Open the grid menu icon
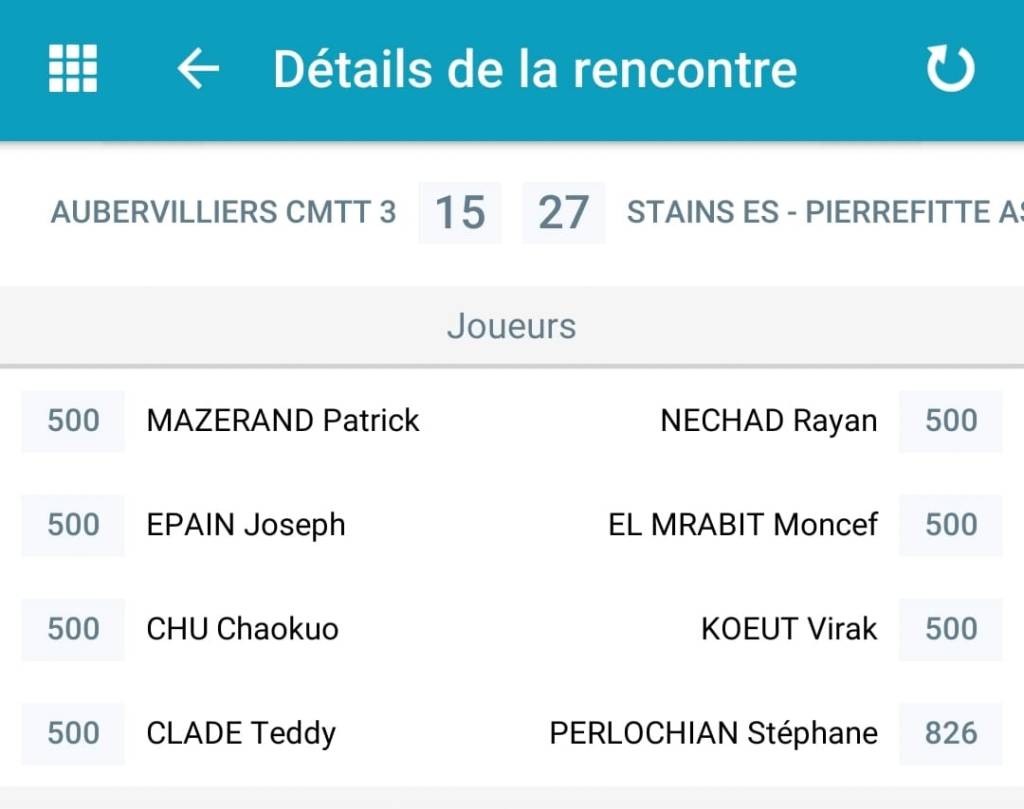Image resolution: width=1024 pixels, height=809 pixels. point(73,69)
